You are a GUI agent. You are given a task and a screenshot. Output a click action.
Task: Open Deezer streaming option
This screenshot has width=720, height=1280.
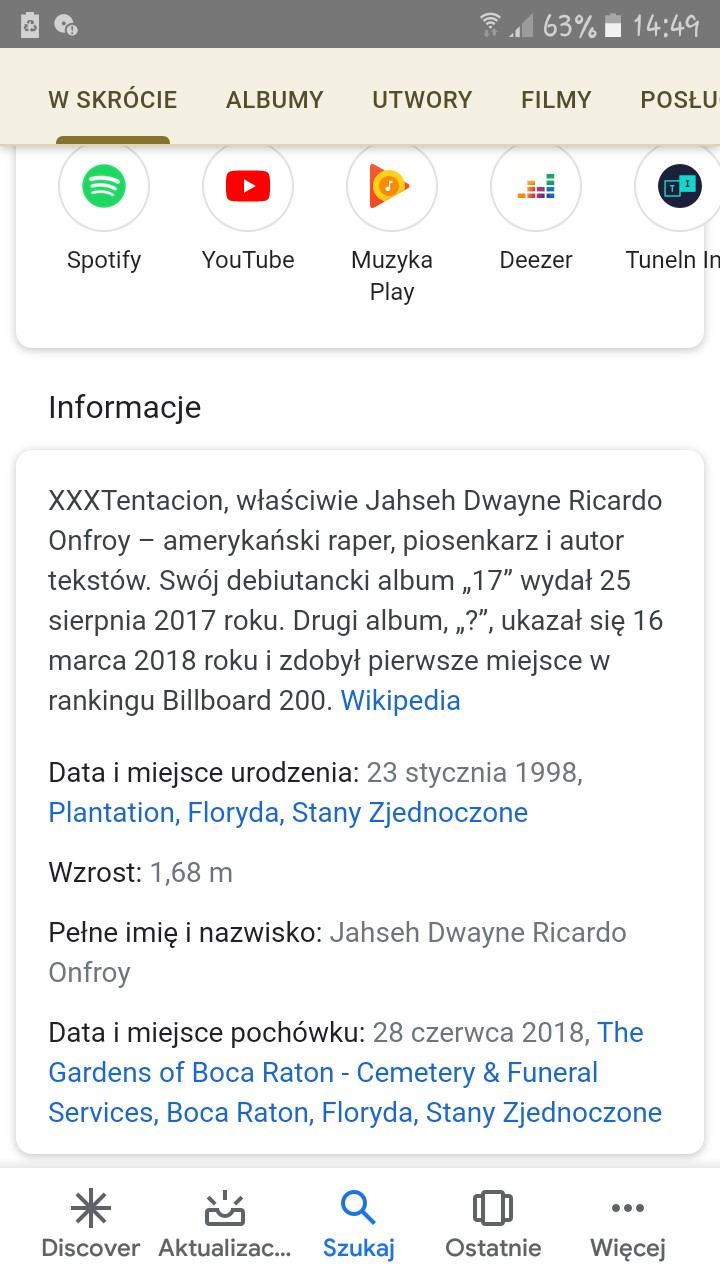[x=536, y=187]
